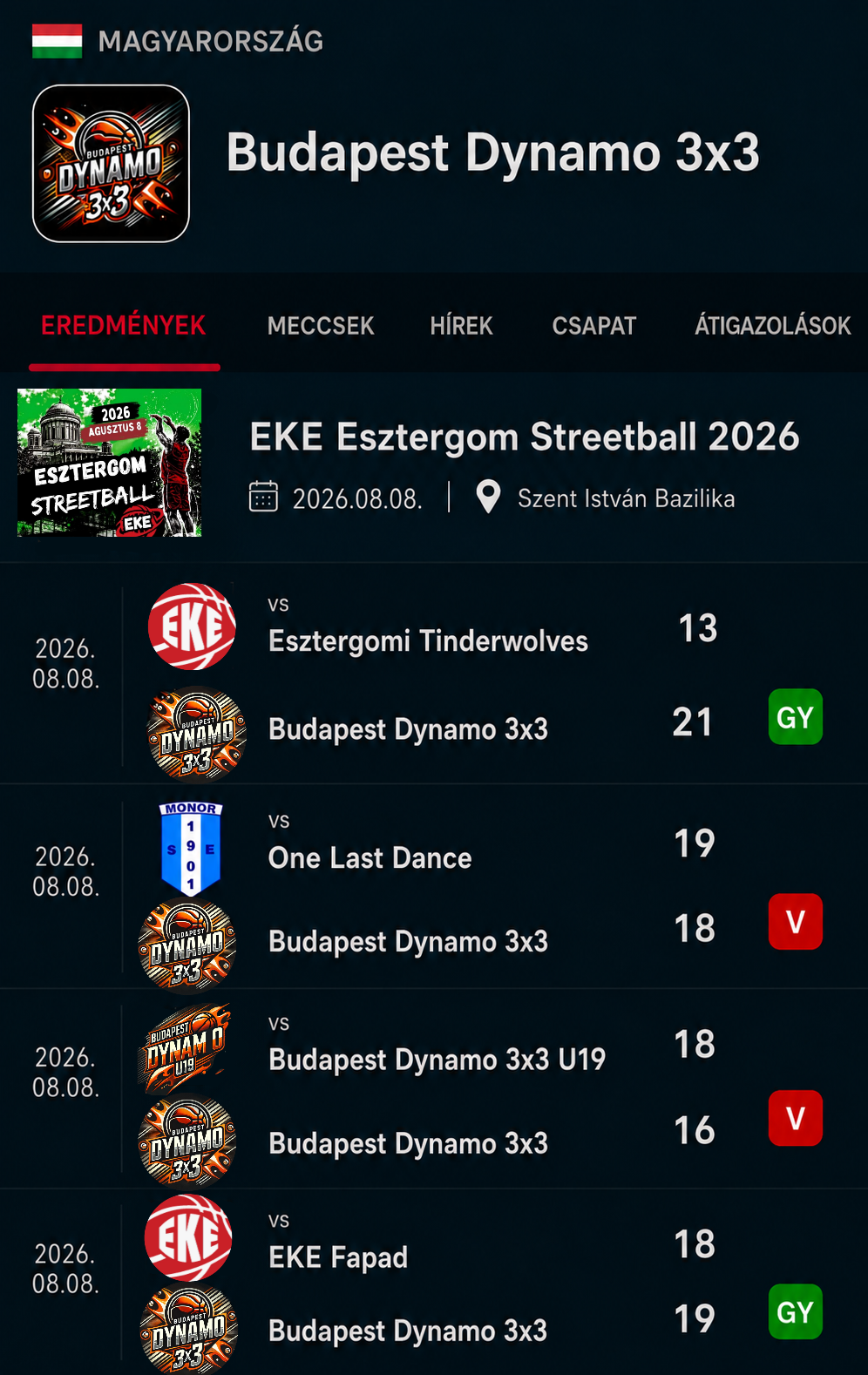Go to the Átigazolások tab
868x1375 pixels.
[772, 326]
